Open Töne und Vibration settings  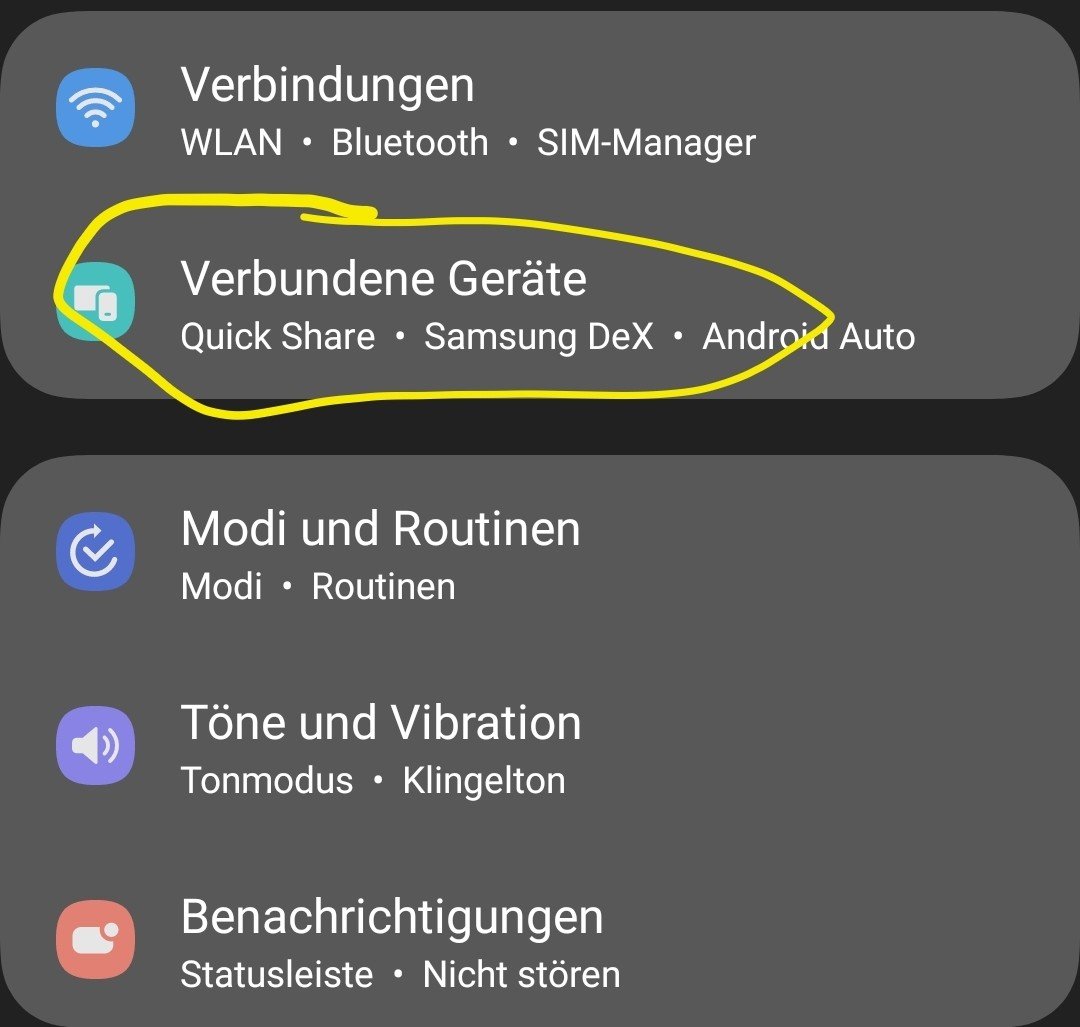coord(381,722)
